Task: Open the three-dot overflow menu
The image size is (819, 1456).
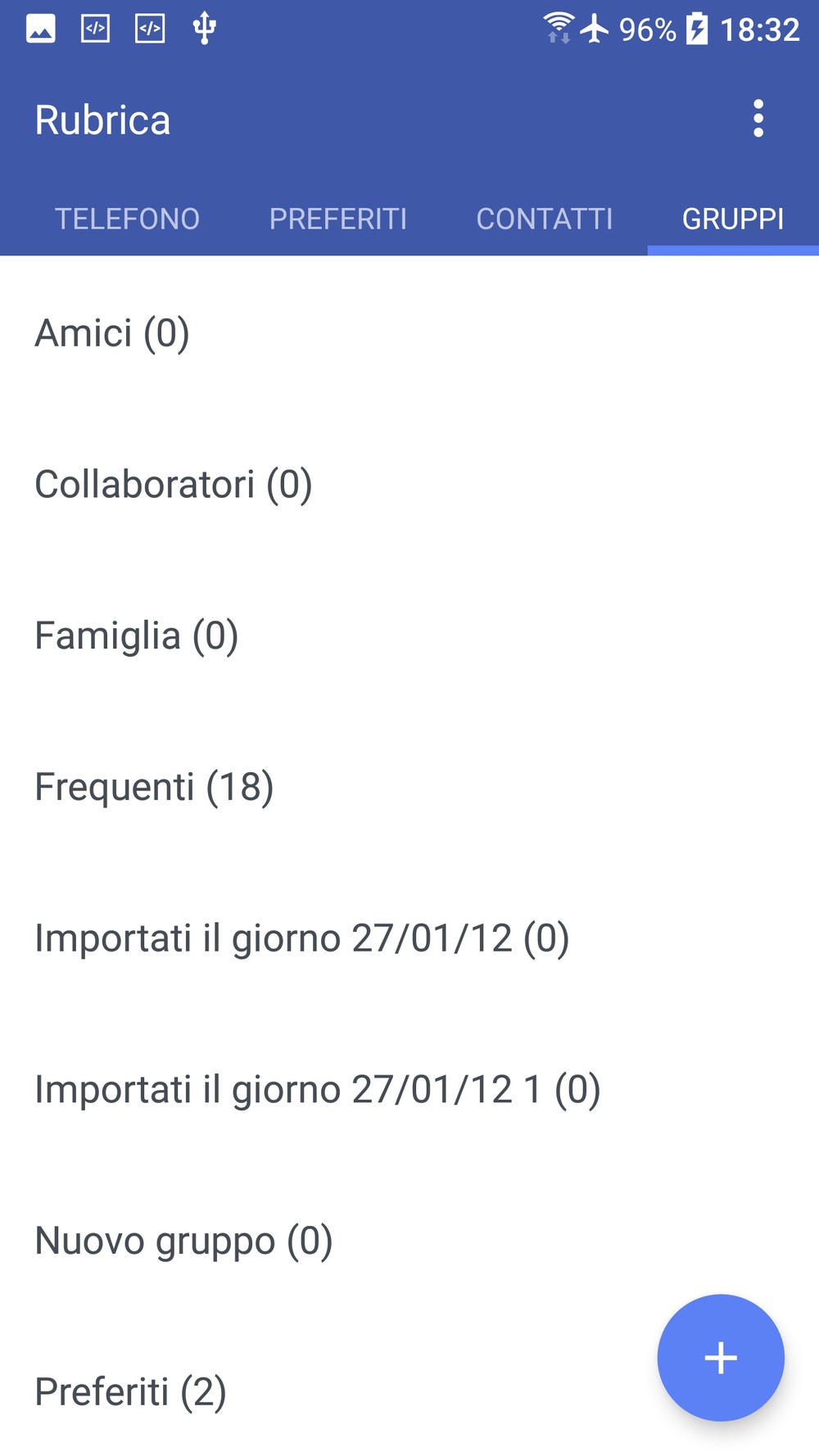Action: tap(758, 120)
